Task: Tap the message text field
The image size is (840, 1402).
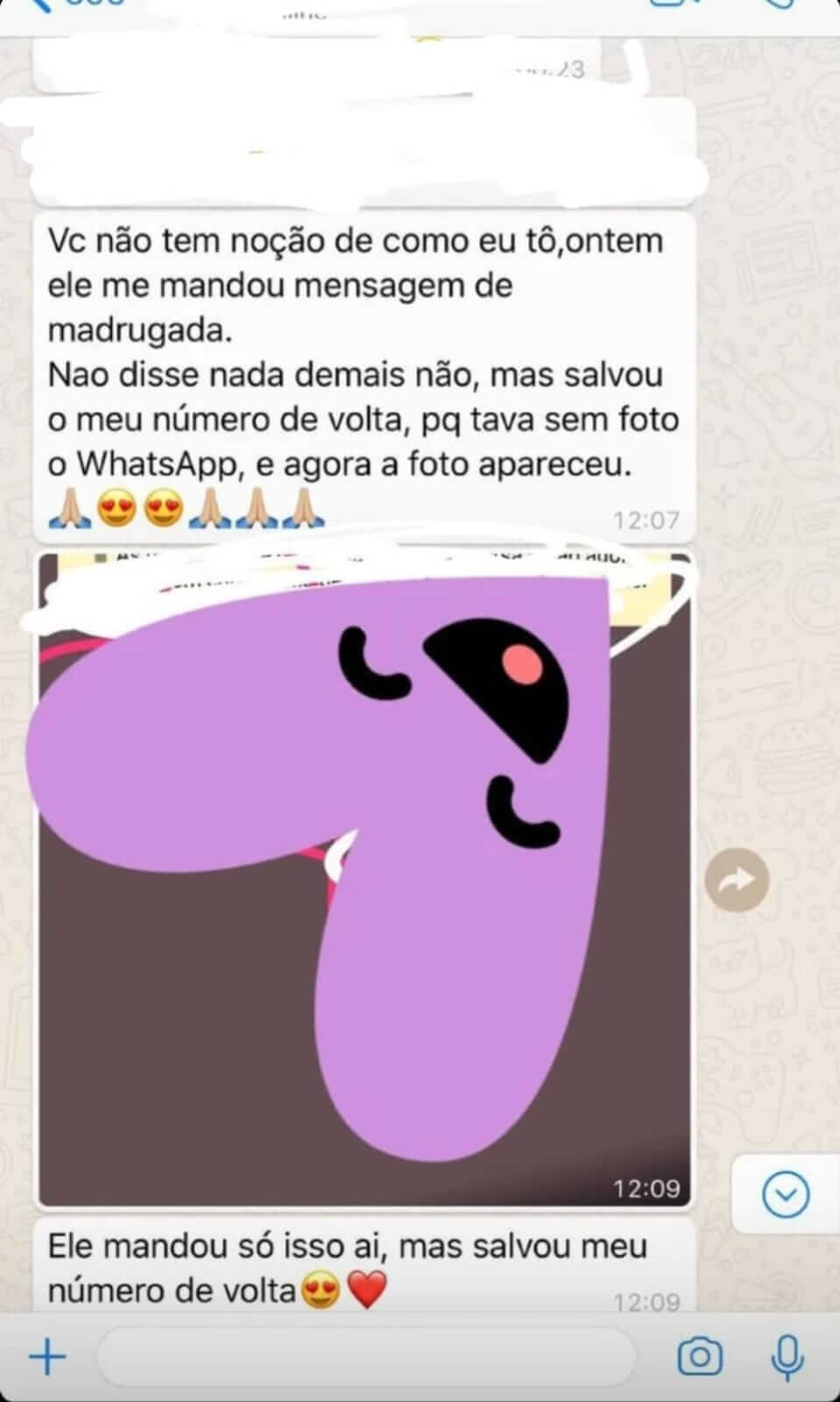Action: pyautogui.click(x=366, y=1357)
